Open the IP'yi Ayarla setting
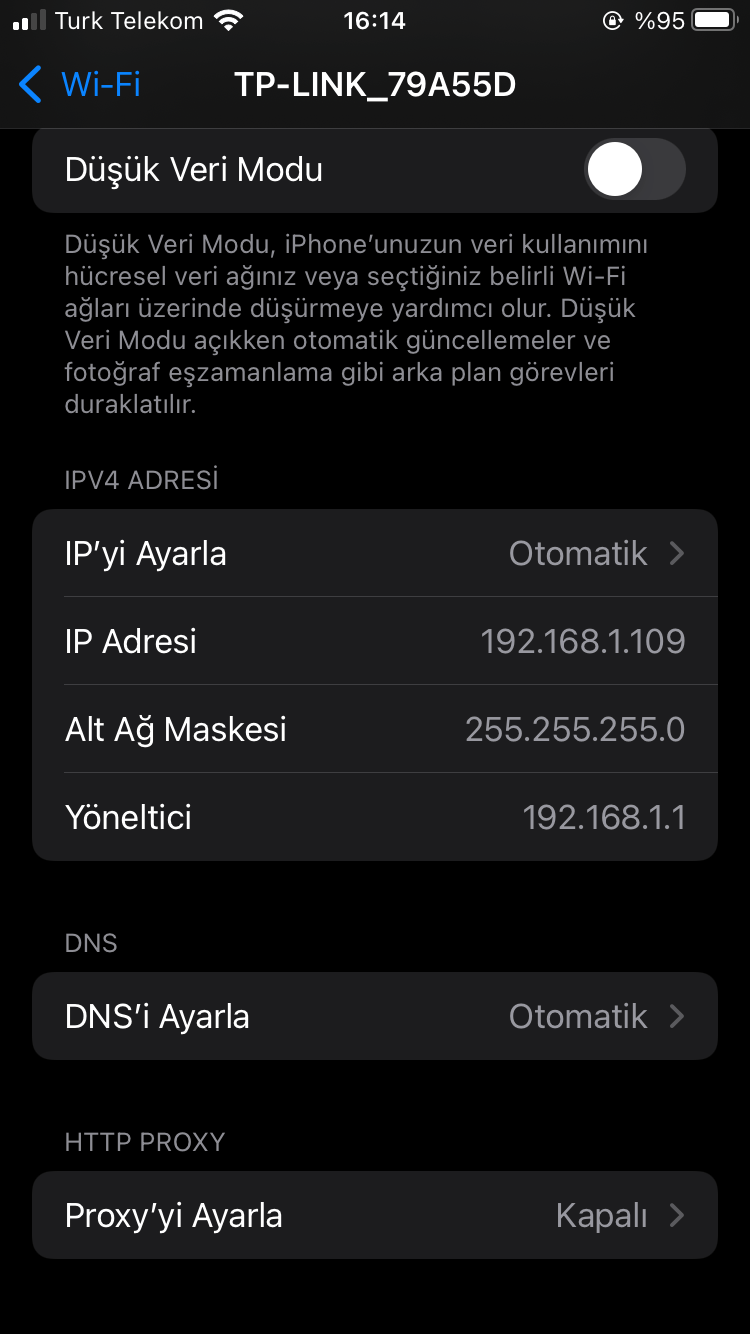Image resolution: width=750 pixels, height=1334 pixels. (x=375, y=554)
